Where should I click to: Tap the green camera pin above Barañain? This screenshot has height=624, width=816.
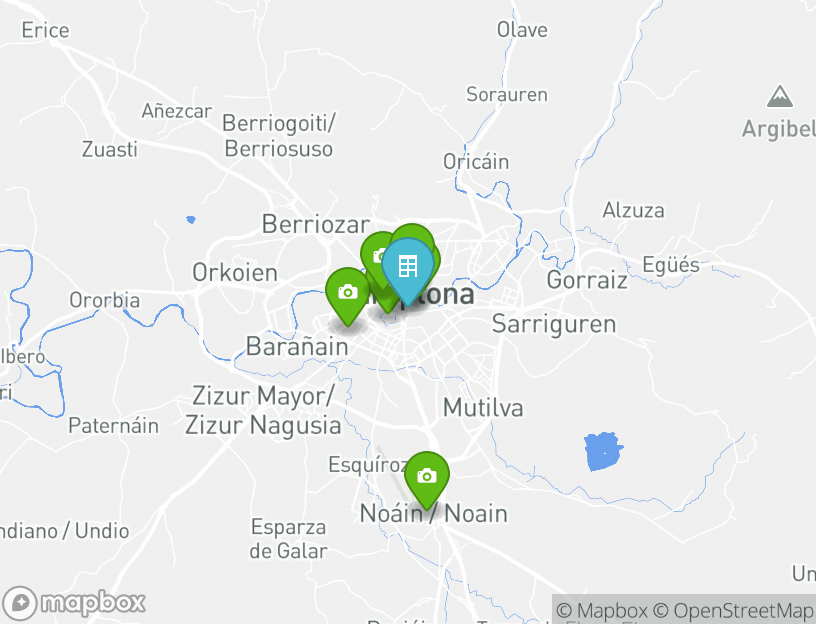pyautogui.click(x=347, y=293)
